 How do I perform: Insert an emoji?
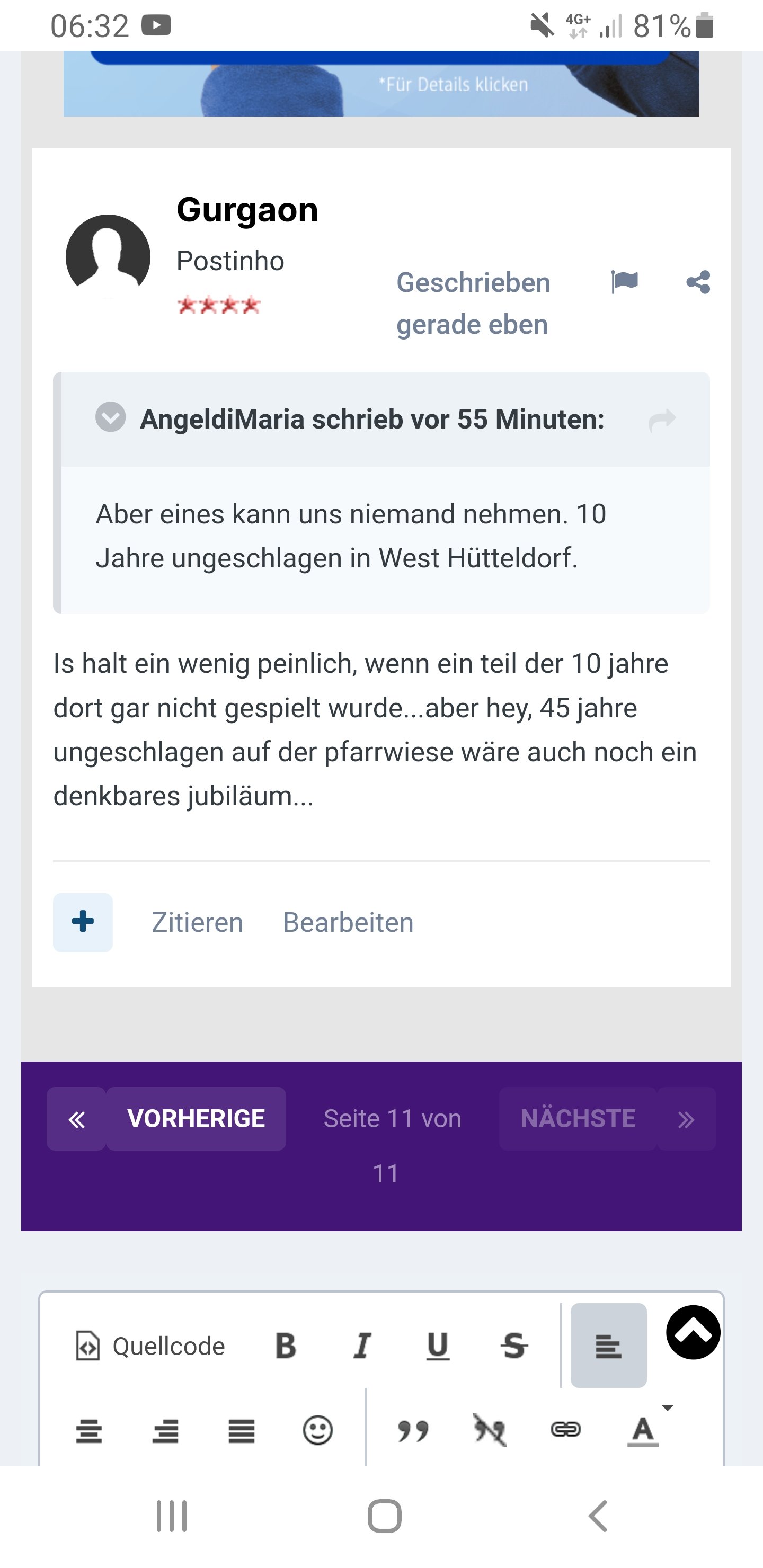click(318, 1430)
